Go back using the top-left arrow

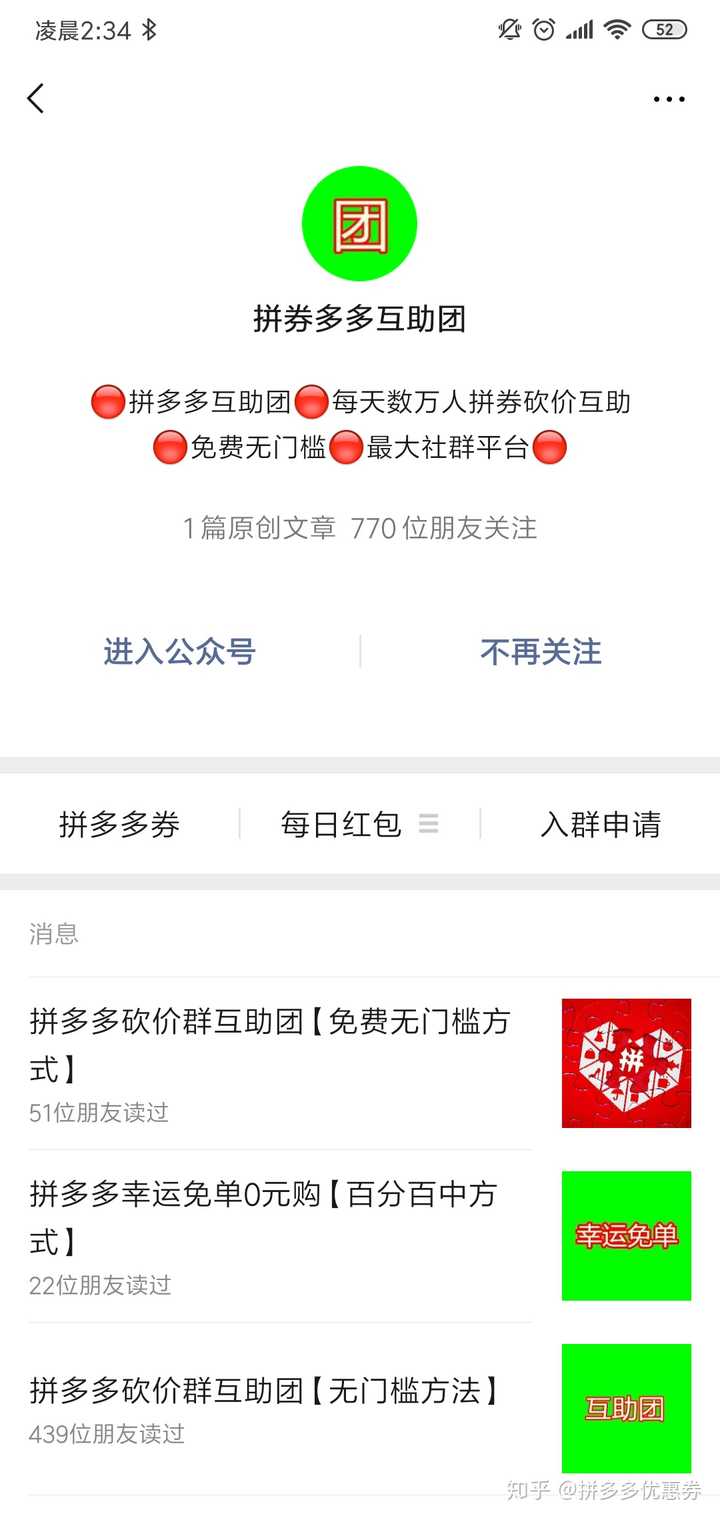36,98
